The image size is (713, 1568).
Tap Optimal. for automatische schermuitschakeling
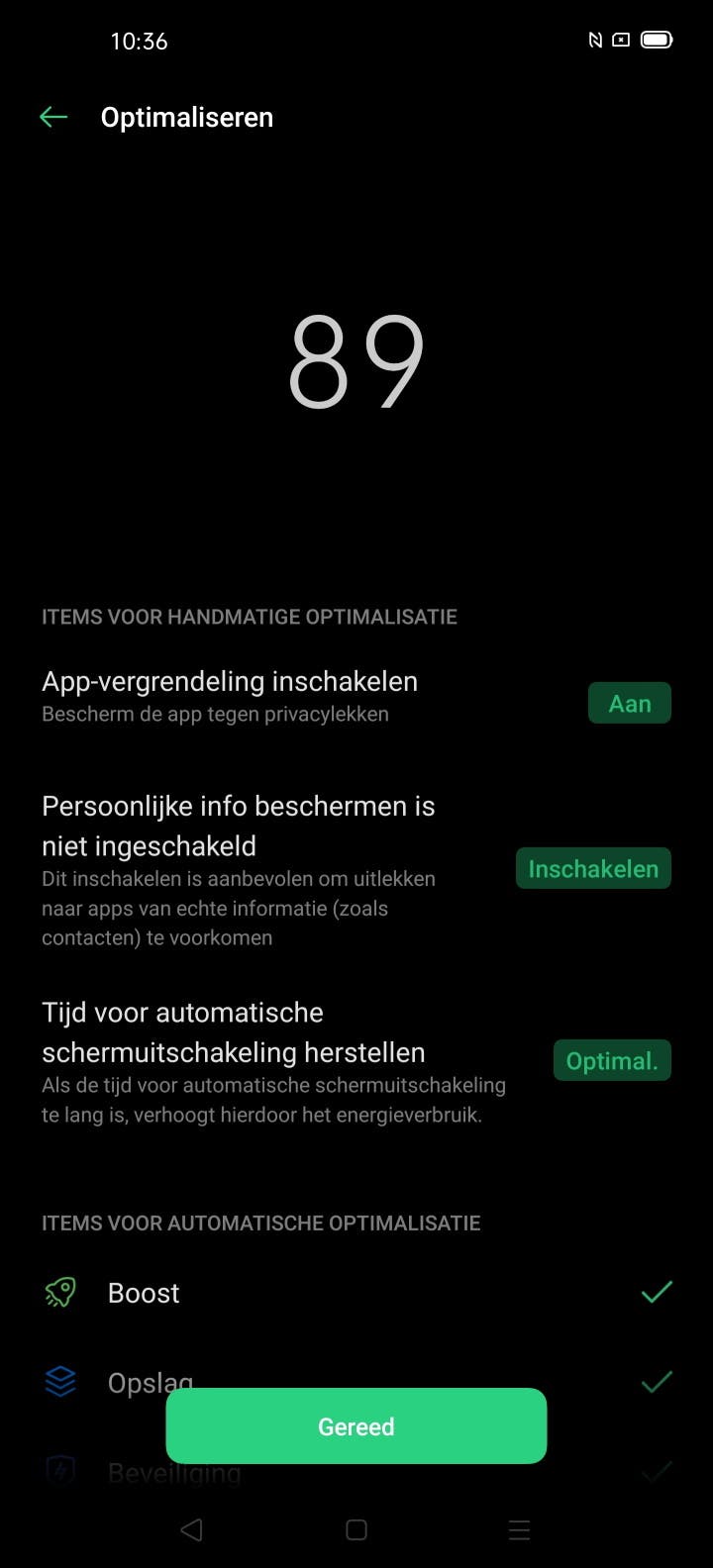point(611,1061)
